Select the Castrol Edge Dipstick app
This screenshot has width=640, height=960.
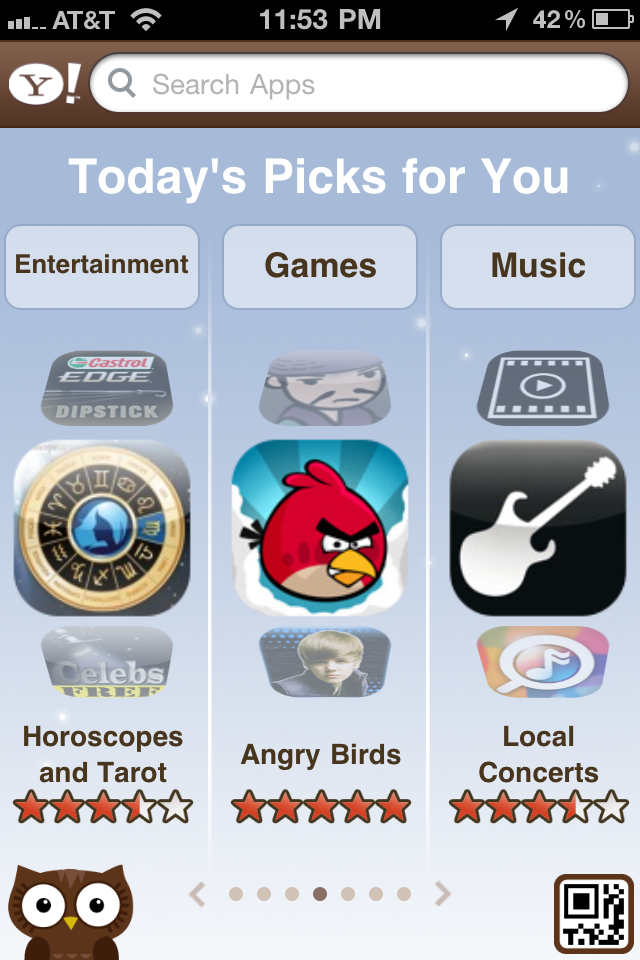click(x=107, y=388)
